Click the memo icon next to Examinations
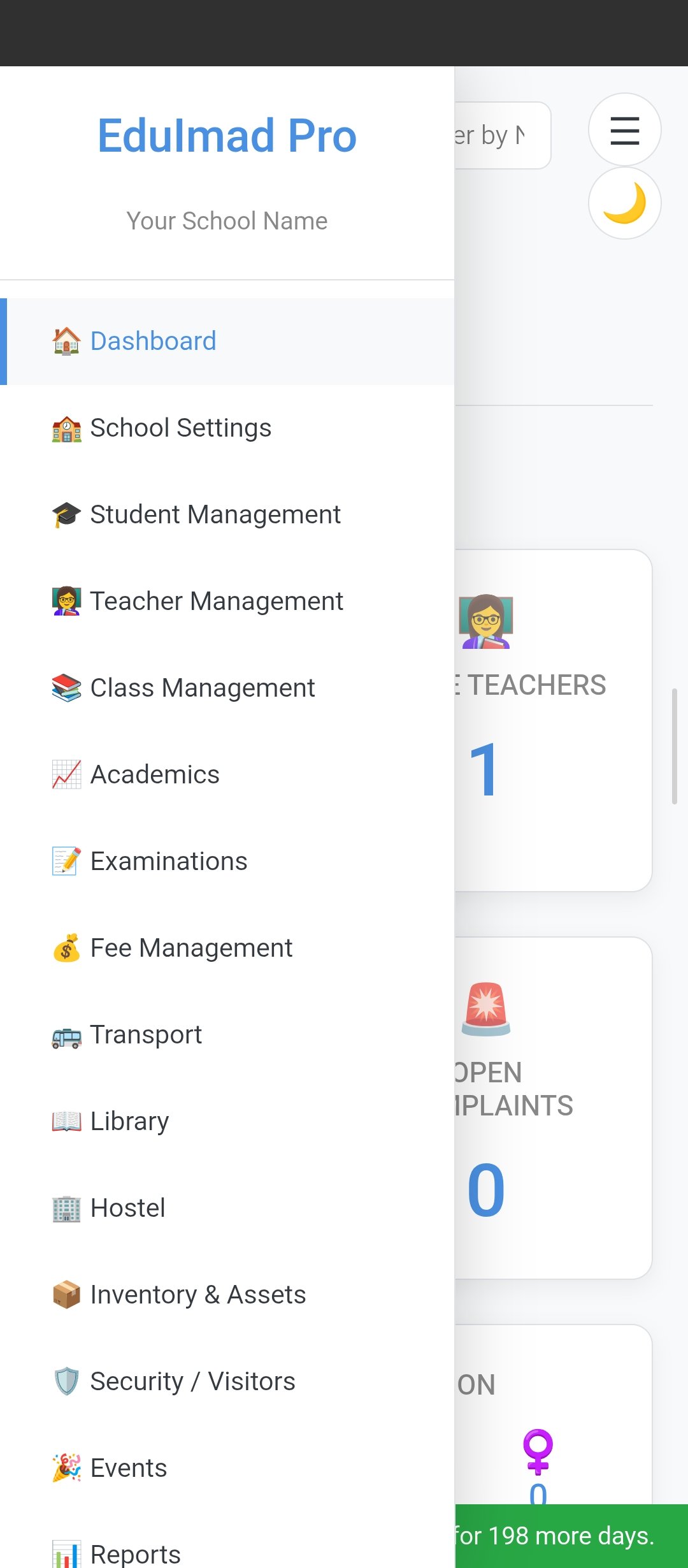This screenshot has height=1568, width=688. click(66, 860)
